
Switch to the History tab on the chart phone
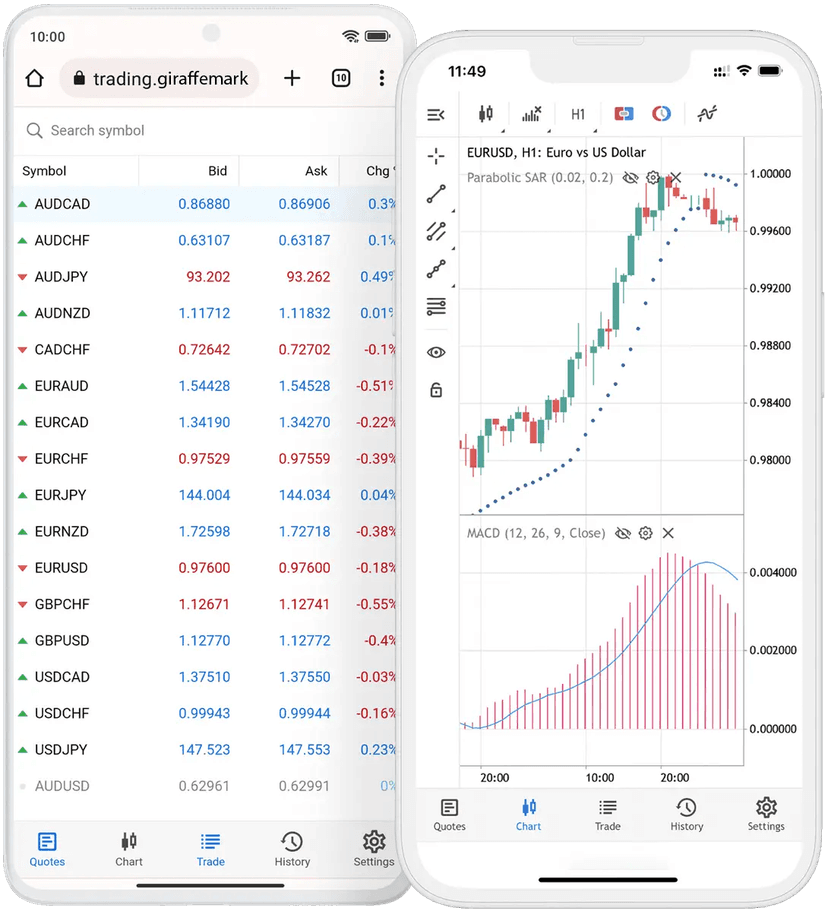coord(687,815)
